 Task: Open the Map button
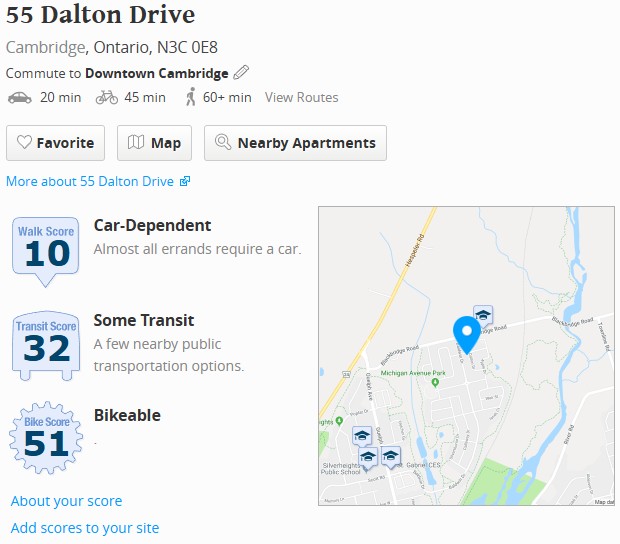(154, 143)
